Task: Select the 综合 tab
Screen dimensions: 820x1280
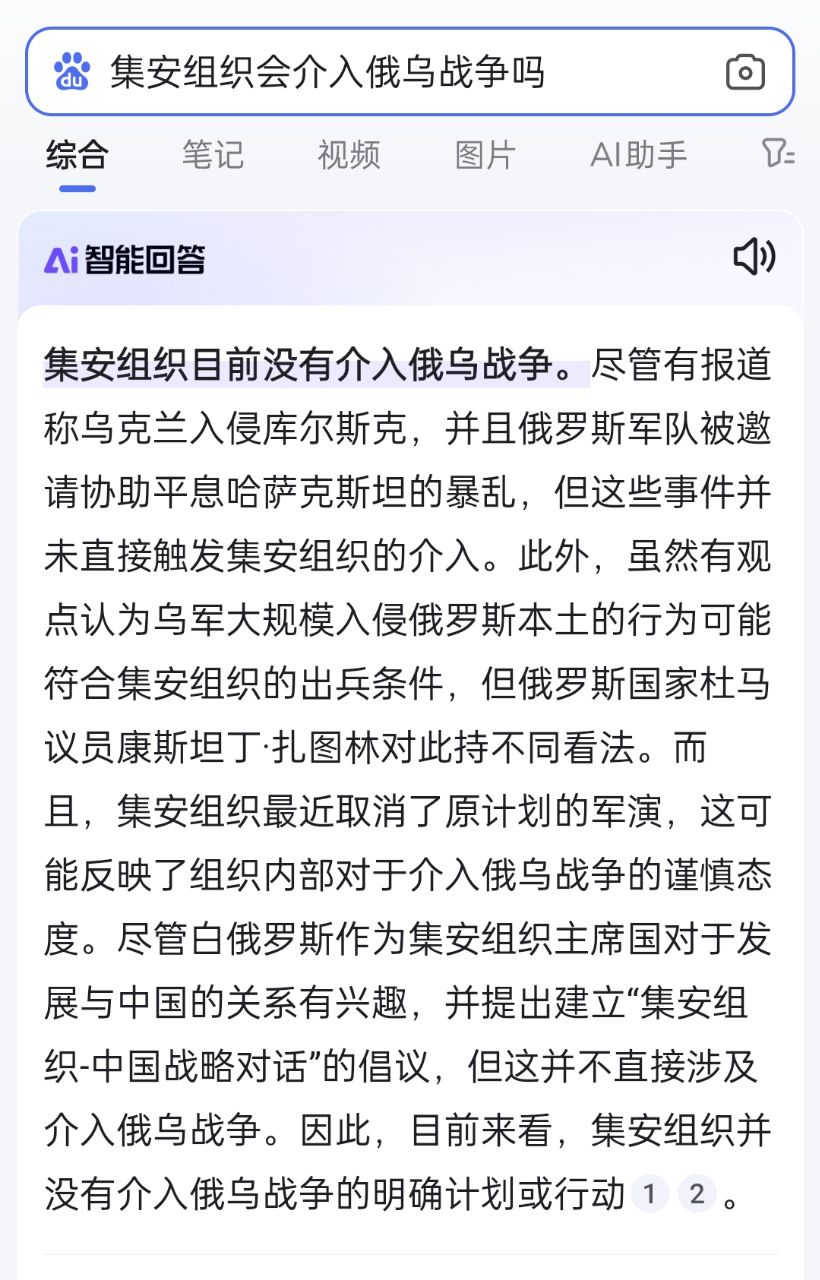Action: (x=77, y=155)
